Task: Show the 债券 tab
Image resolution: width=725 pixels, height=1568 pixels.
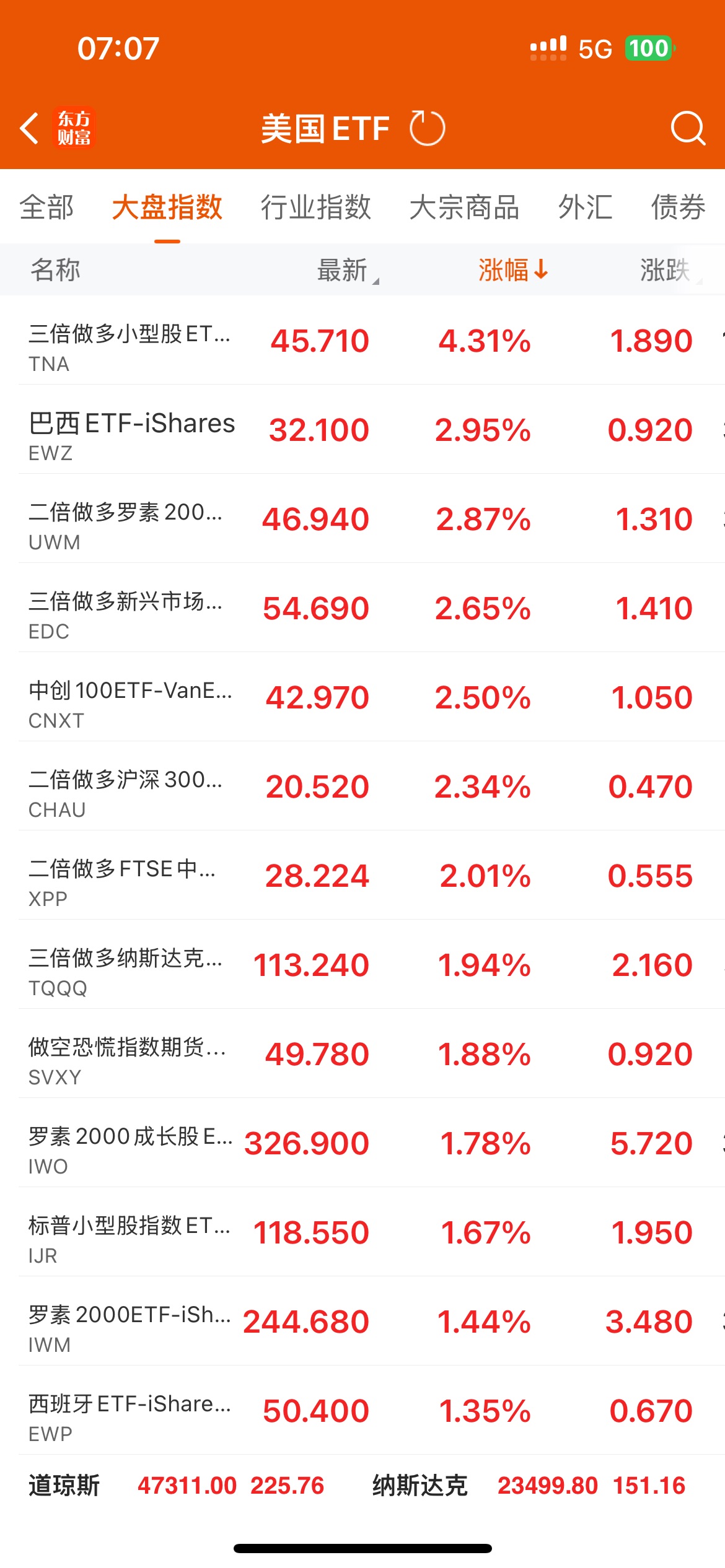Action: click(x=678, y=207)
